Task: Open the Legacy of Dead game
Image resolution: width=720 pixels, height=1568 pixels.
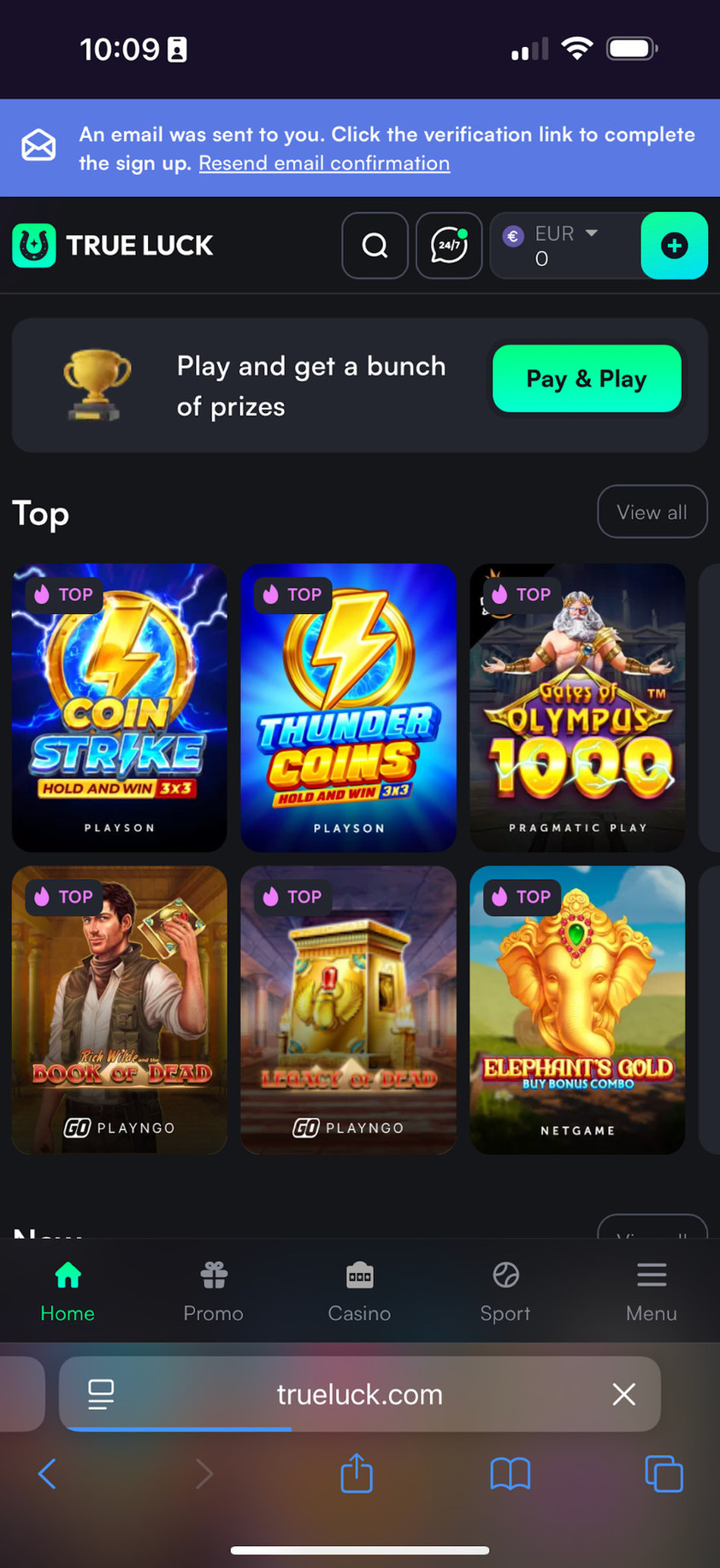Action: click(x=348, y=1010)
